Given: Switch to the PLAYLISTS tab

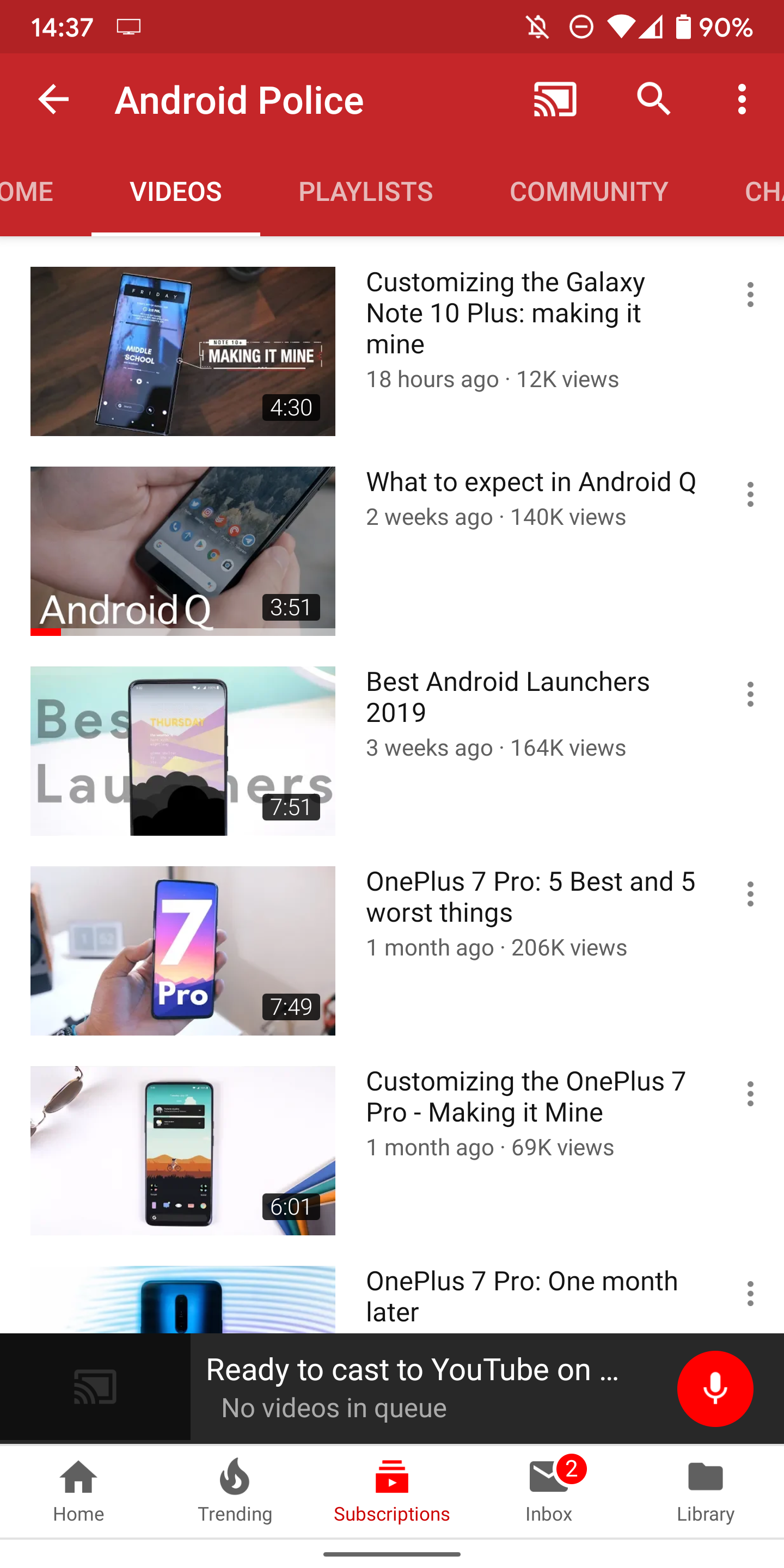Looking at the screenshot, I should (x=365, y=191).
